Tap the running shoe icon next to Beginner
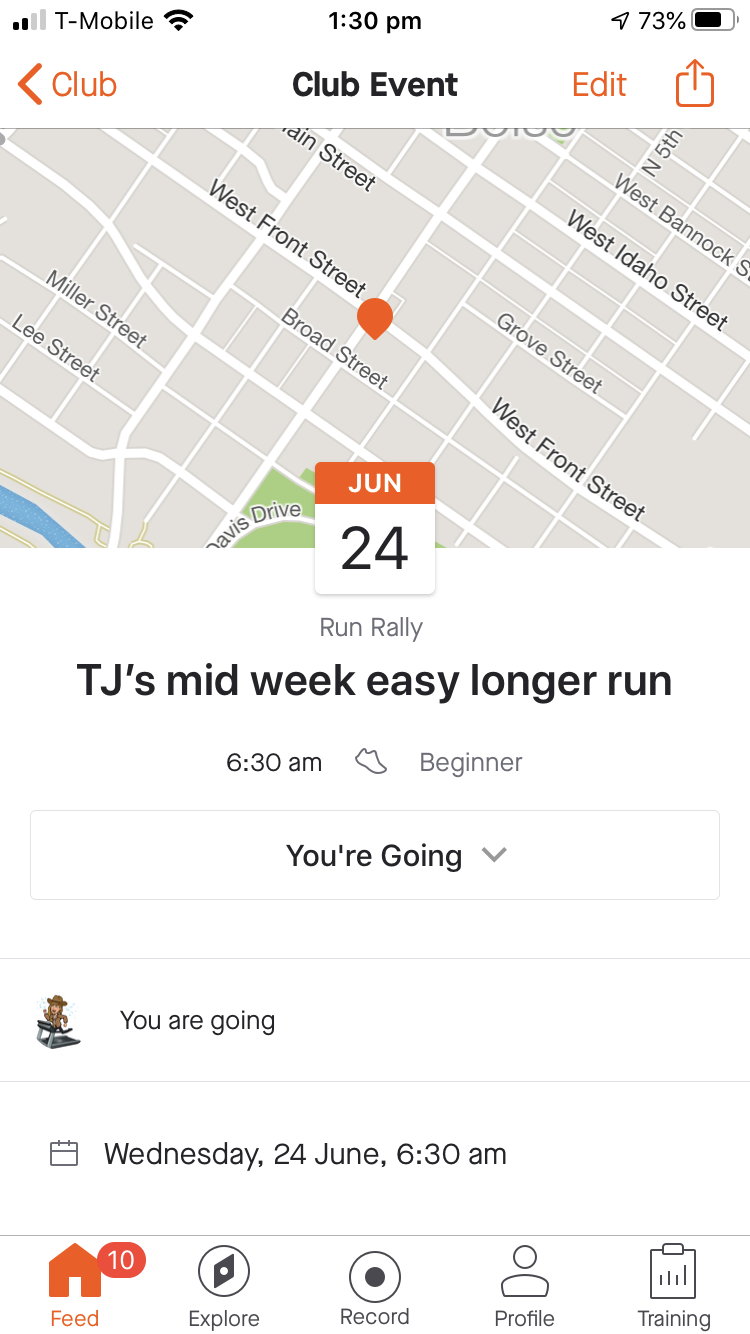Viewport: 750px width, 1334px height. (371, 761)
